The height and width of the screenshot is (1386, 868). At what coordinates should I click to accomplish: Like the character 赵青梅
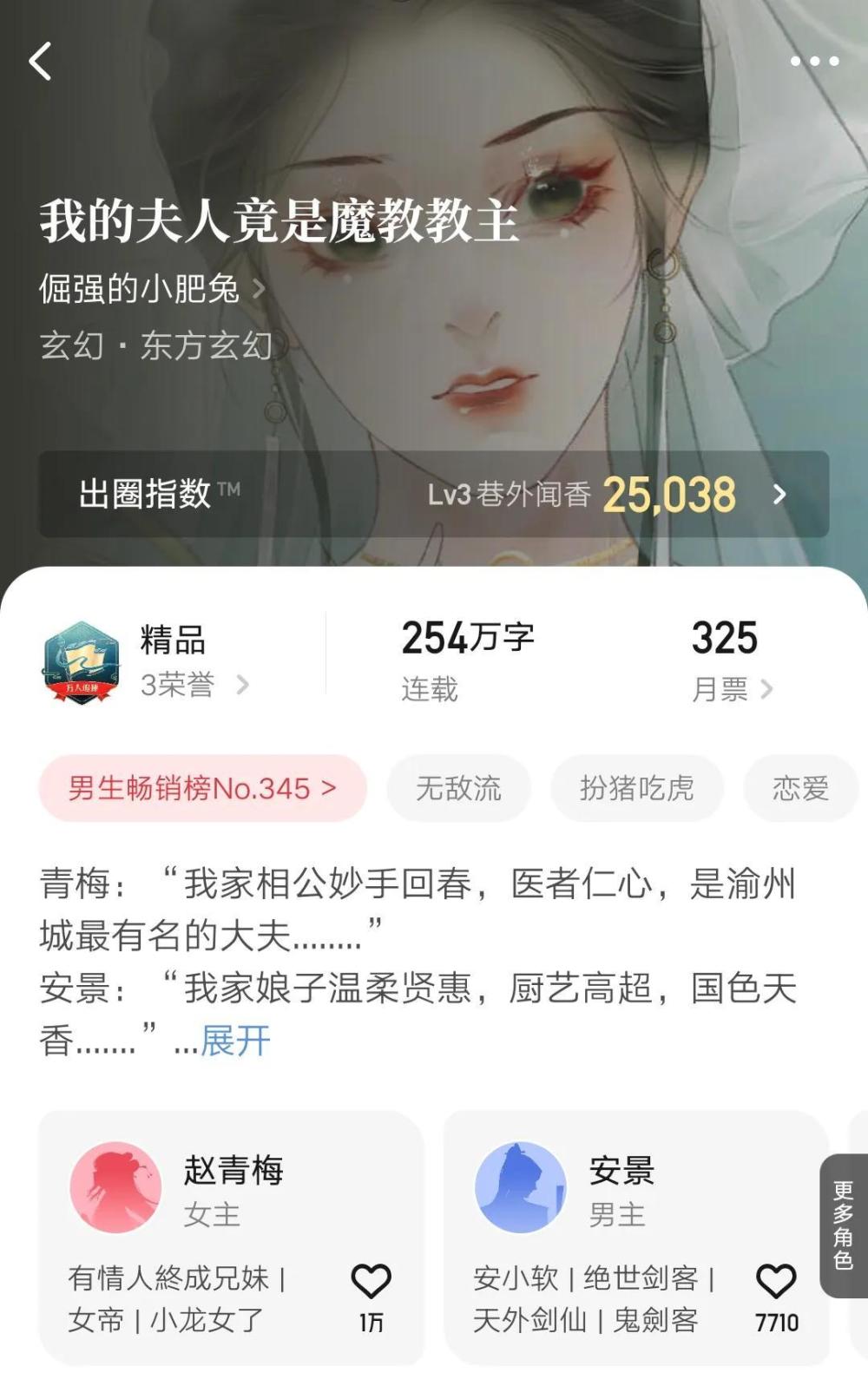(x=371, y=1283)
